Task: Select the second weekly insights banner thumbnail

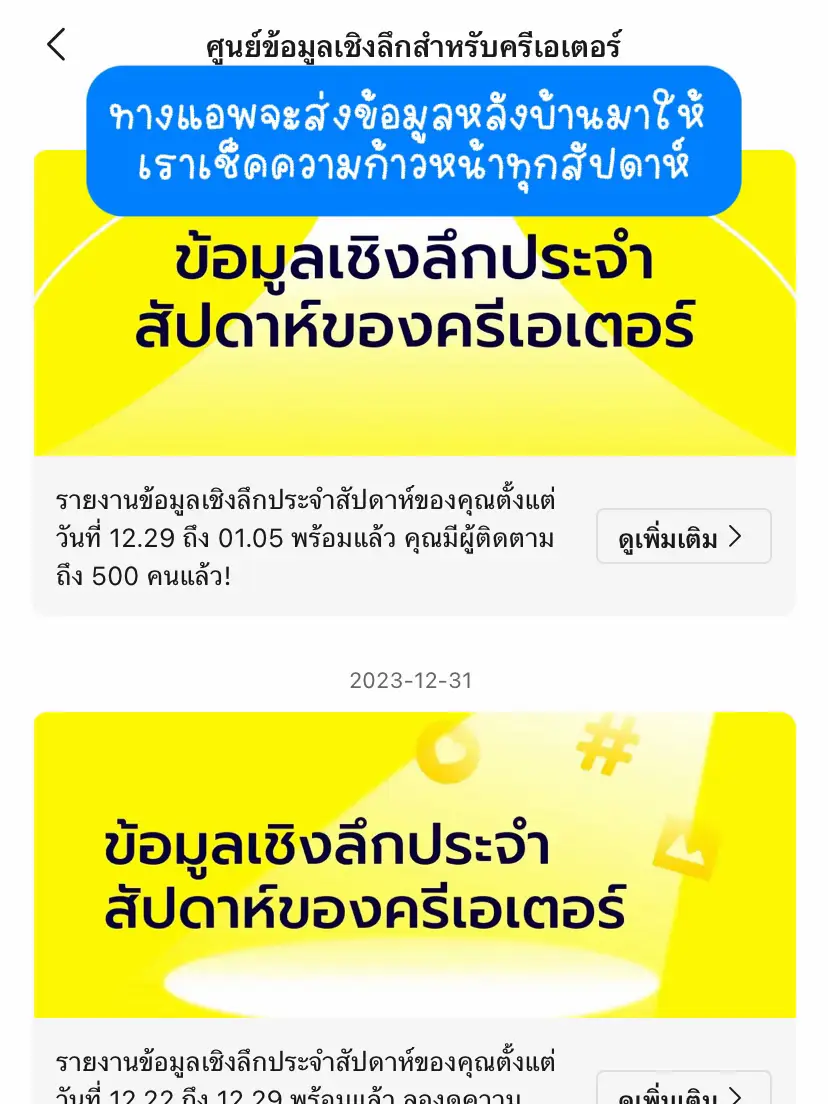Action: (x=414, y=870)
